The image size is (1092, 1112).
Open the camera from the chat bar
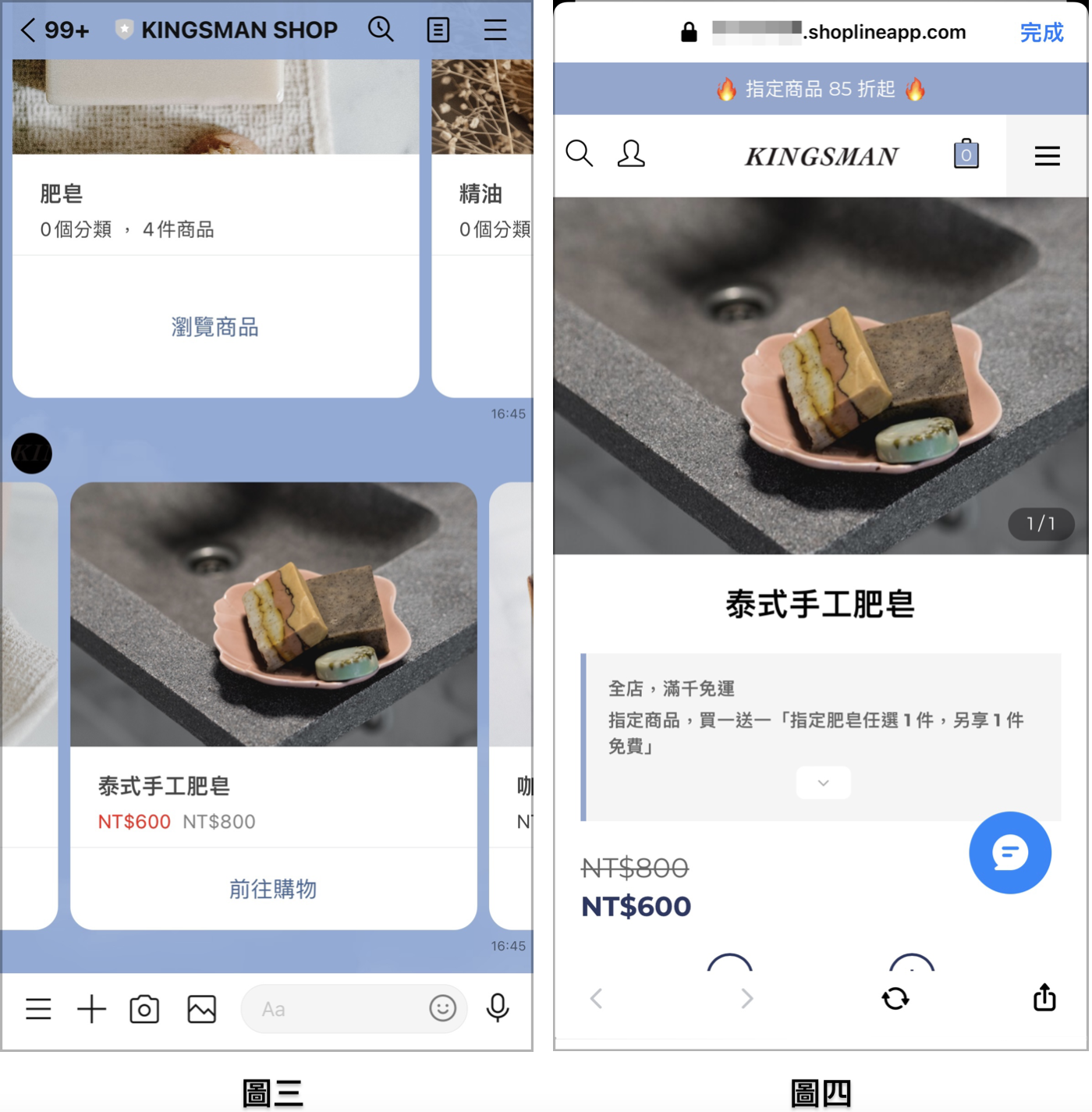tap(144, 1009)
